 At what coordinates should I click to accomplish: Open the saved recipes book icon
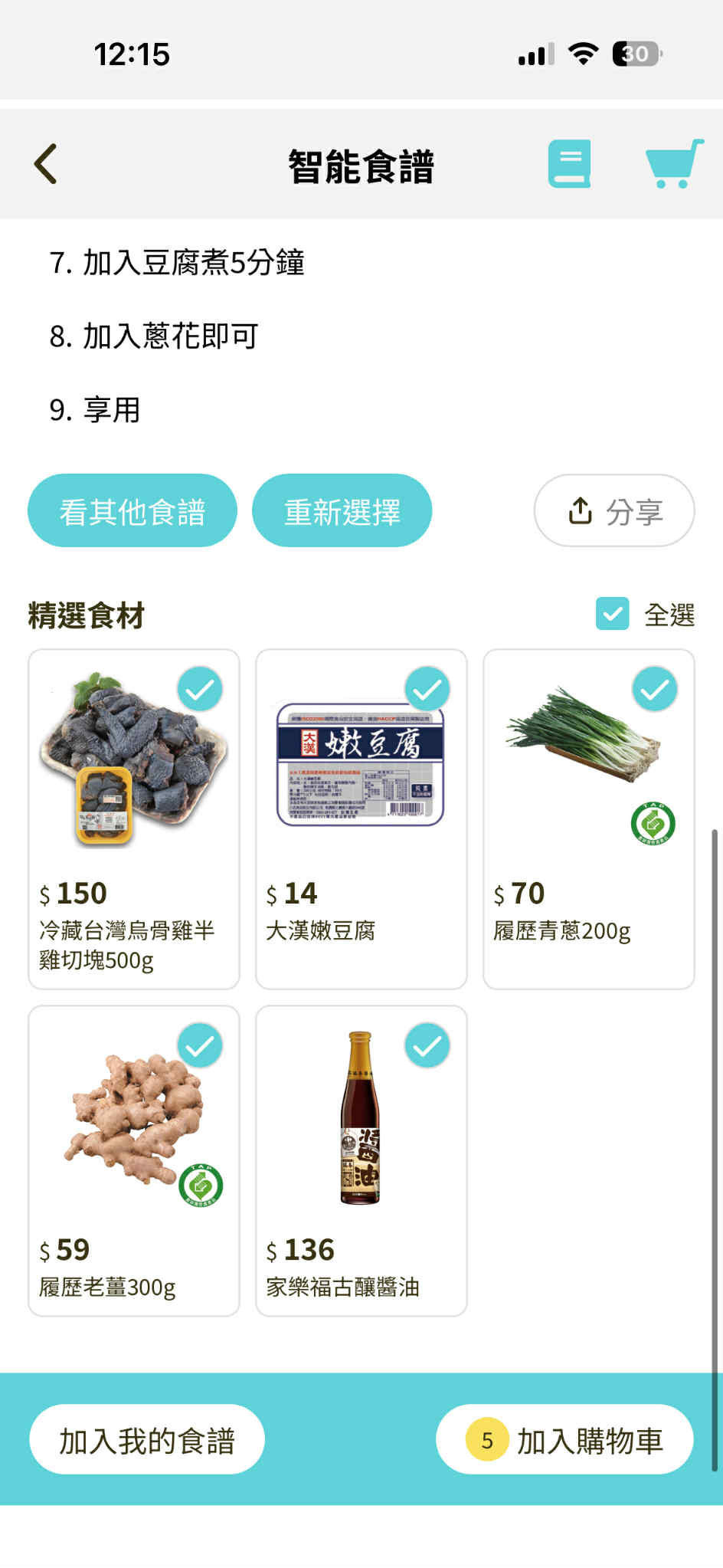569,163
